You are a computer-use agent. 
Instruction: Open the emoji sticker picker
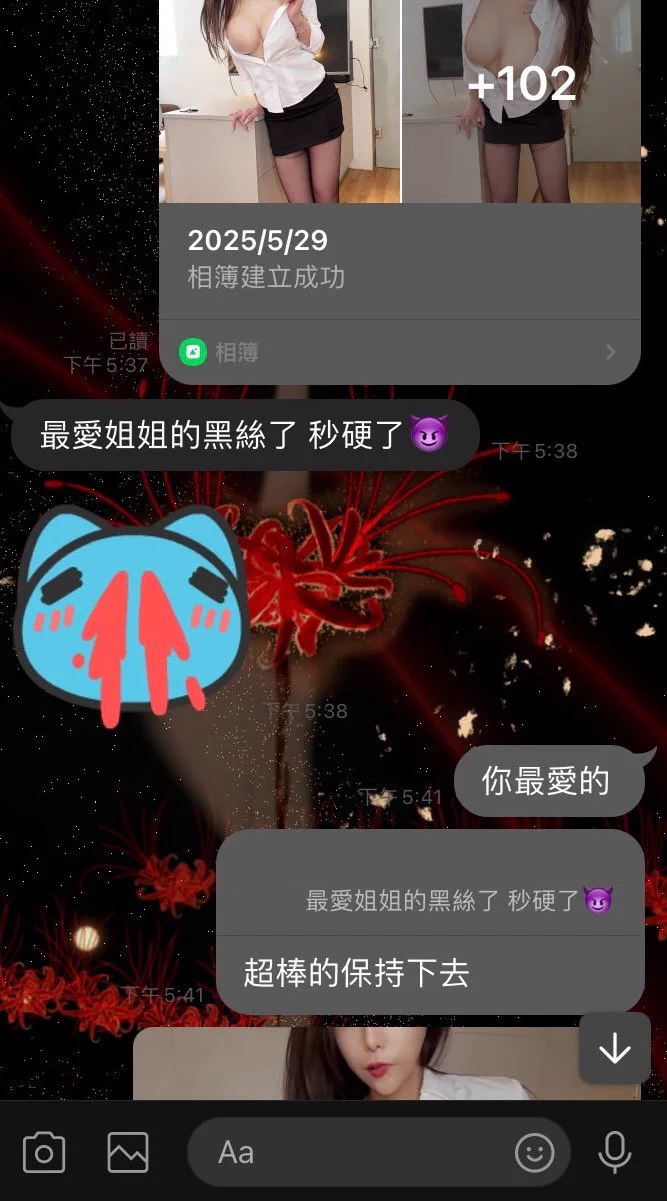pos(535,1153)
